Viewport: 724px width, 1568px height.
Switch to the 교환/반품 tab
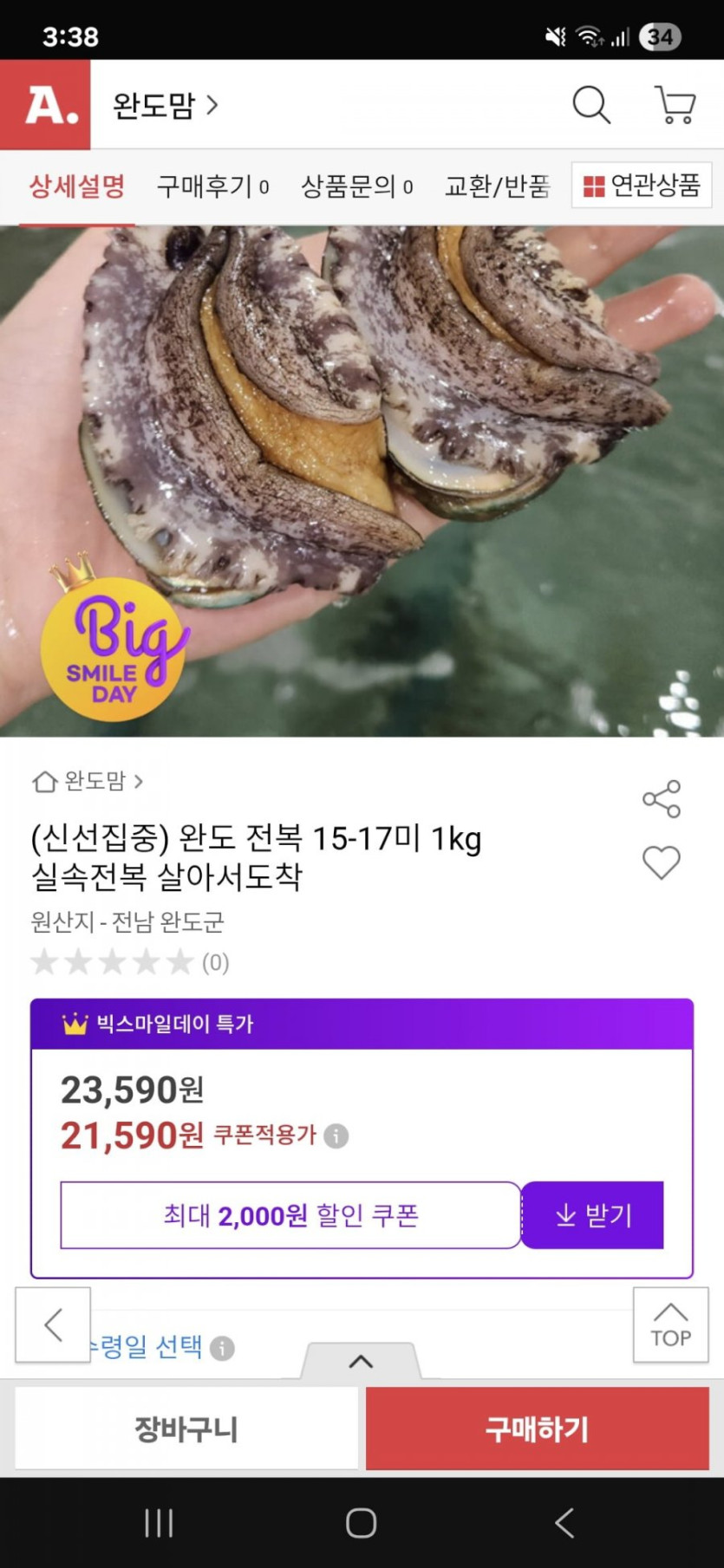click(x=497, y=186)
